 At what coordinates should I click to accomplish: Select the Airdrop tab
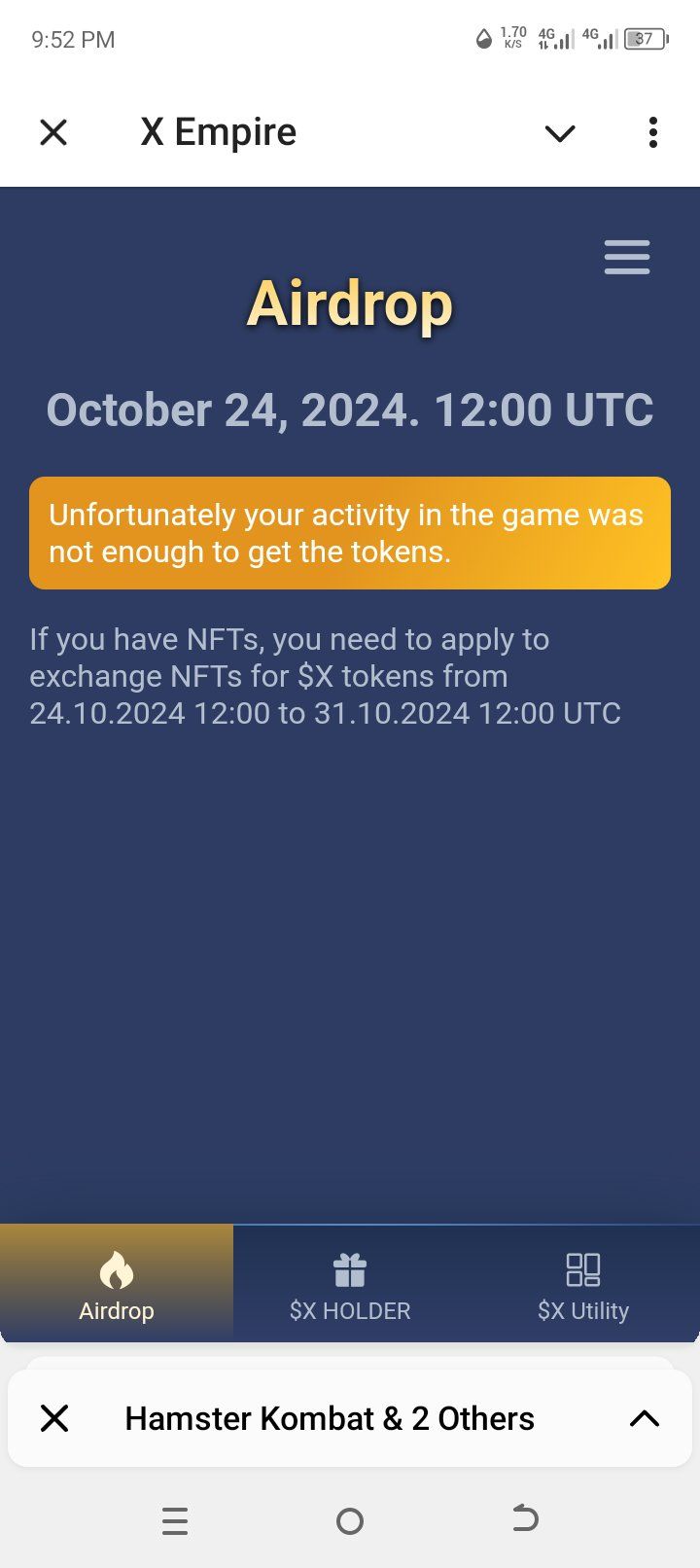click(x=117, y=1284)
